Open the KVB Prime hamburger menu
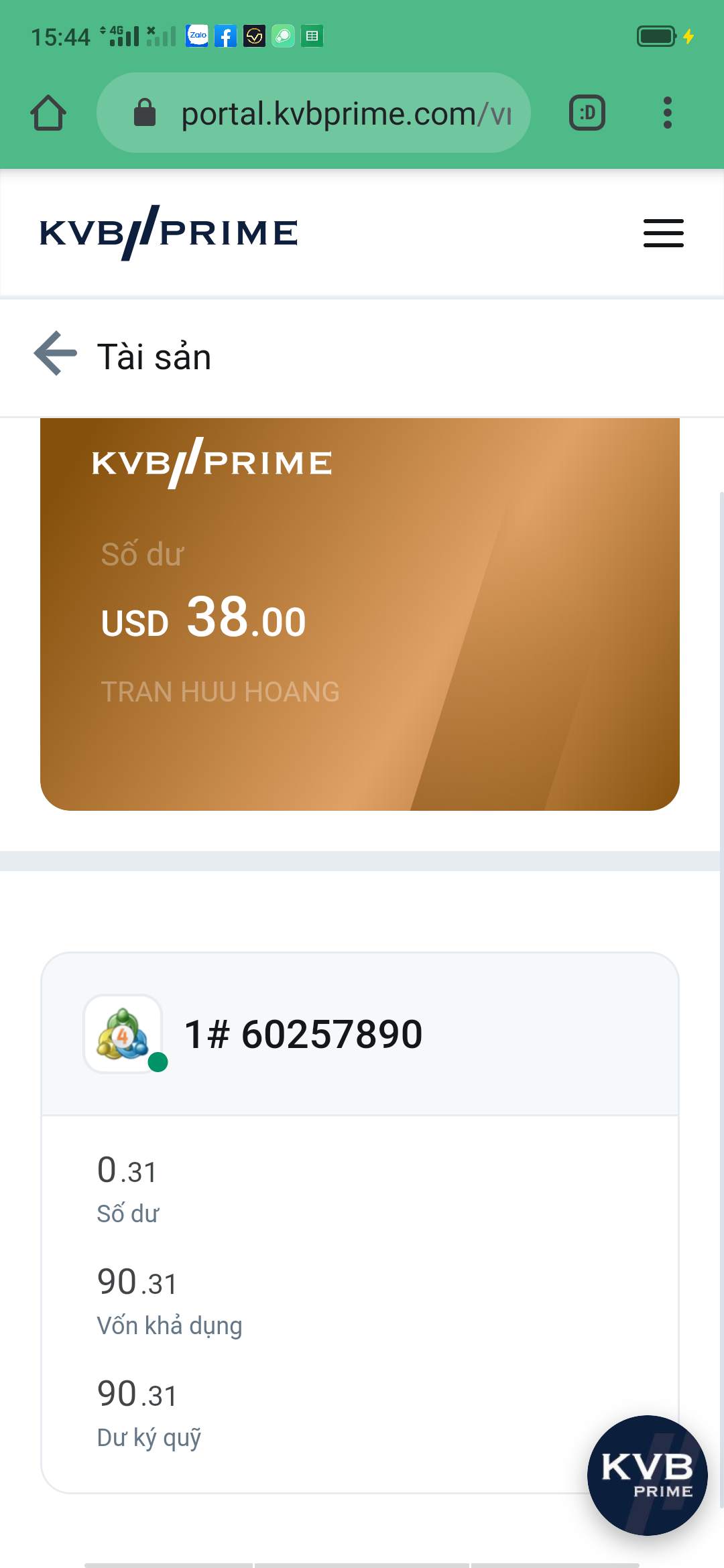The image size is (724, 1568). (x=663, y=233)
